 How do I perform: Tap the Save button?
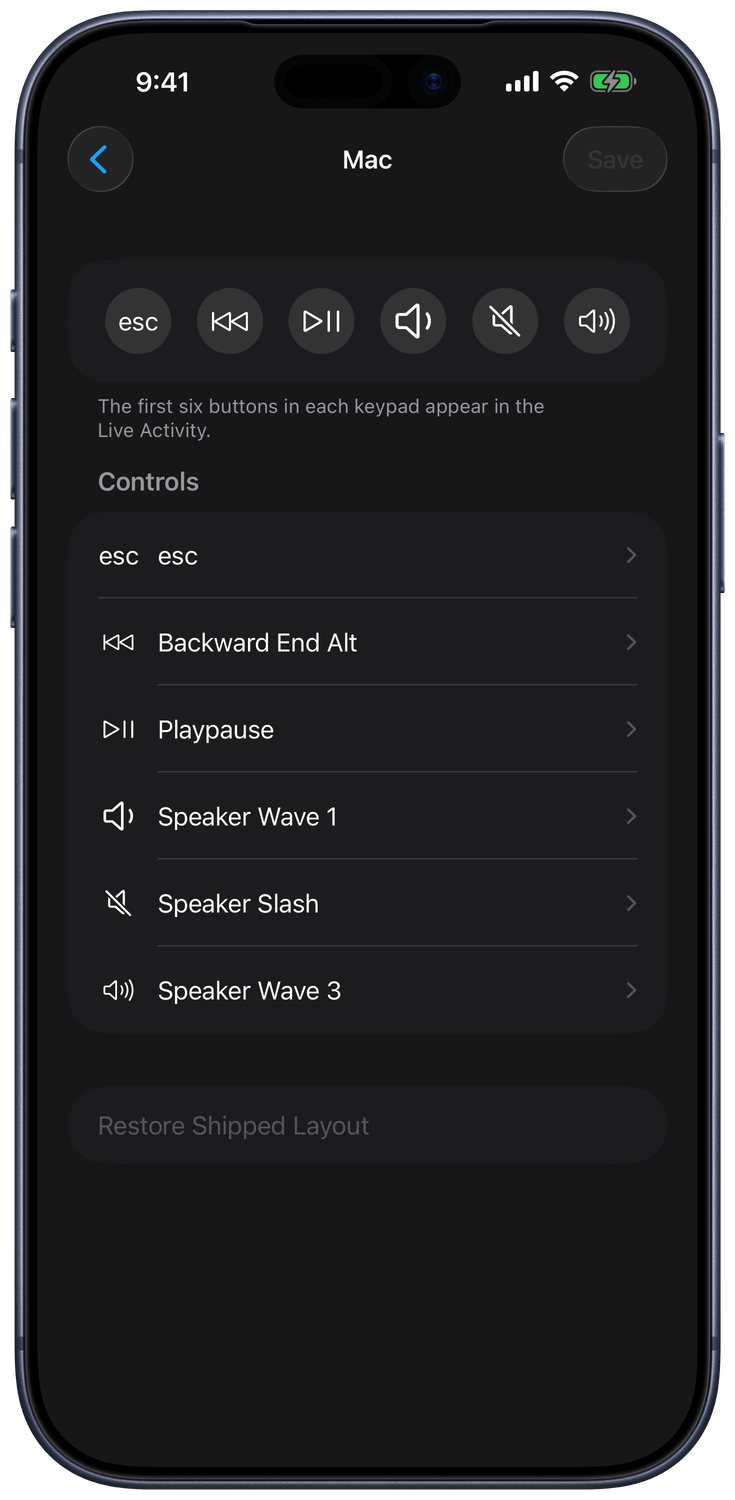(x=615, y=159)
